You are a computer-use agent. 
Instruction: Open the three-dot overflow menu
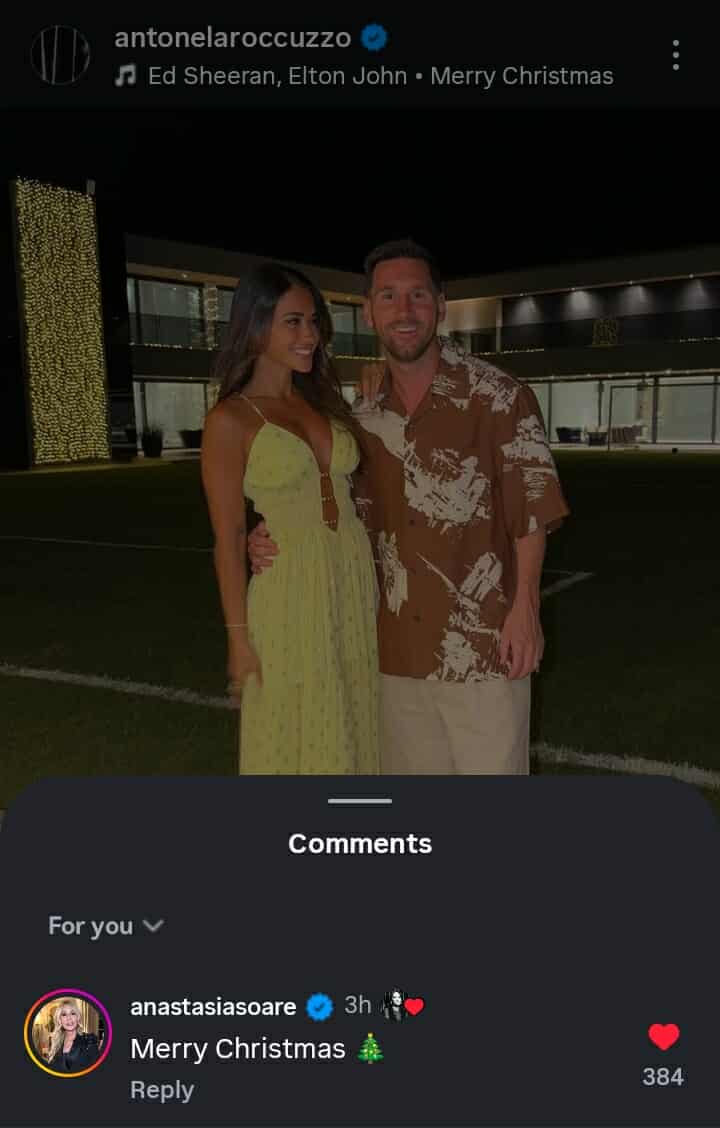point(676,55)
